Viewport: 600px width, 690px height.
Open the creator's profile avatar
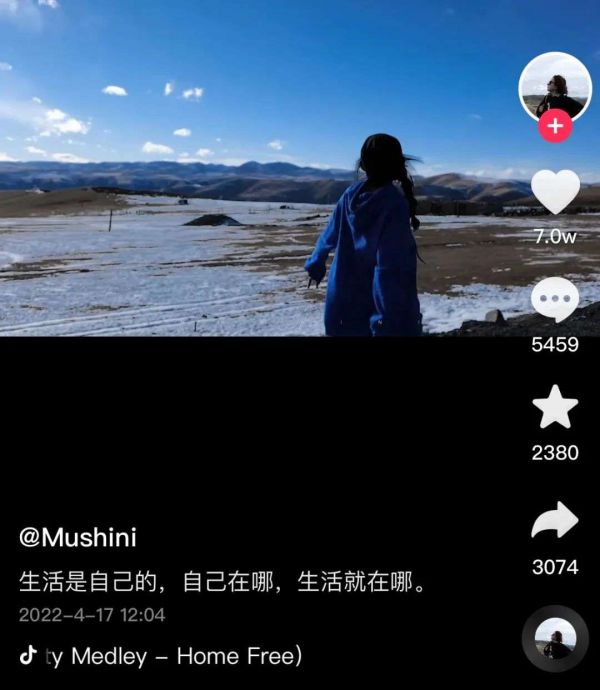point(555,85)
